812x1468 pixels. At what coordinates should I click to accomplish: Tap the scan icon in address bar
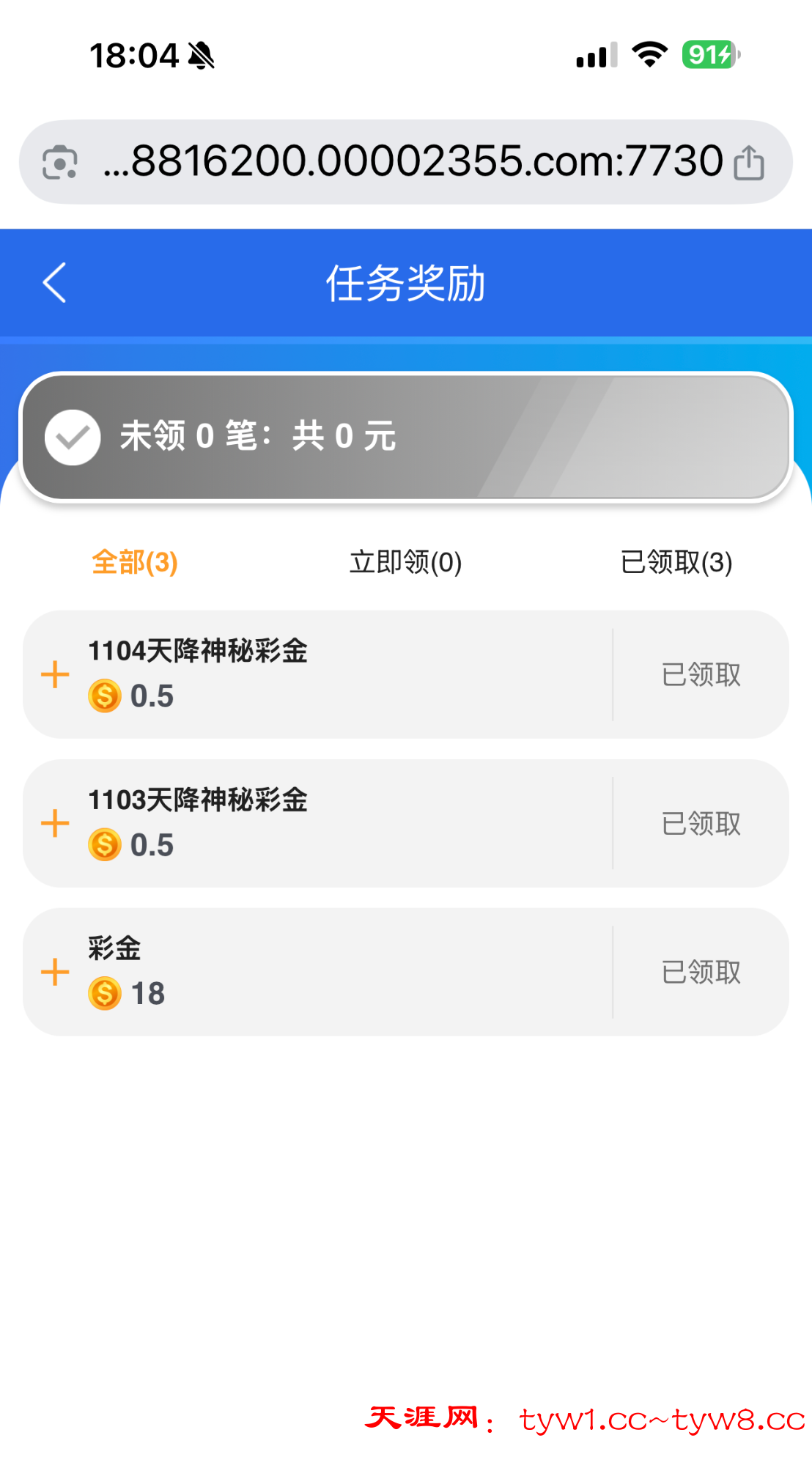tap(60, 162)
